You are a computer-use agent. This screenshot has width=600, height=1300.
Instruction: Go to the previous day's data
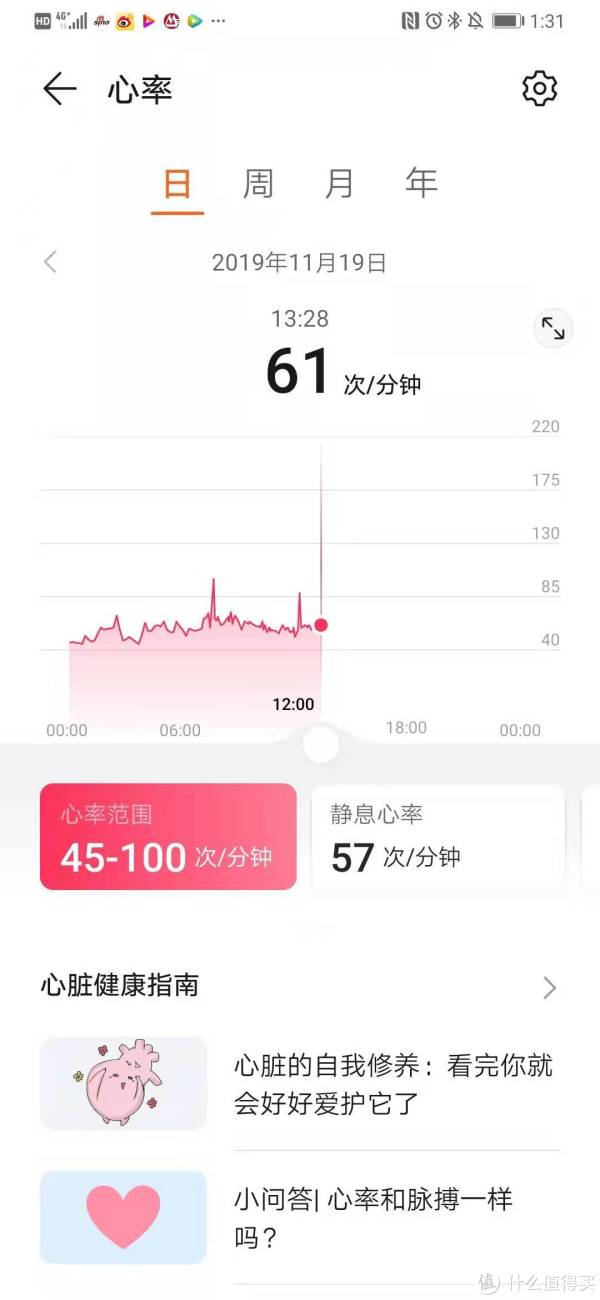tap(50, 263)
